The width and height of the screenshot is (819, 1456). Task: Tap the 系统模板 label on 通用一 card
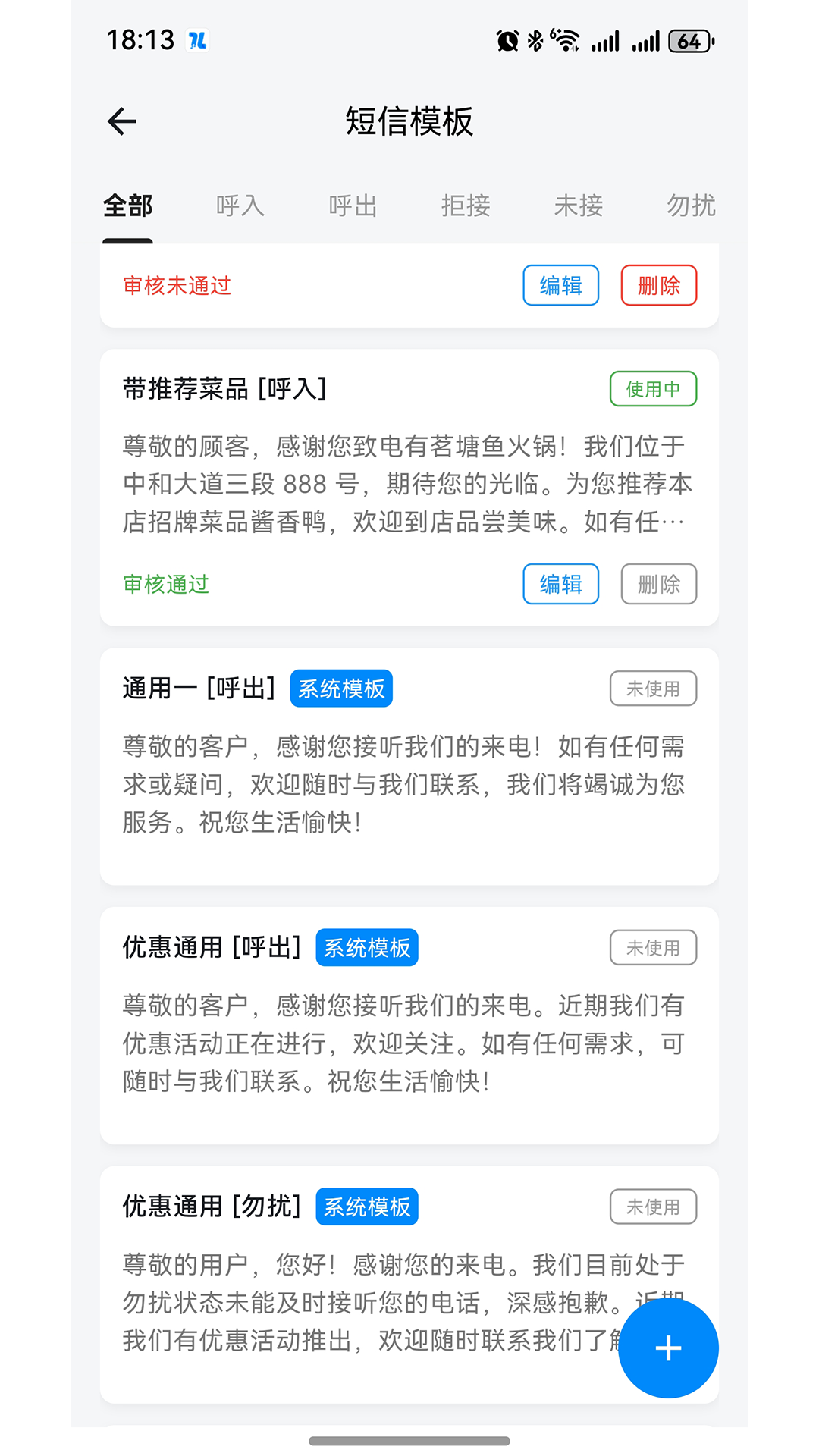tap(341, 688)
